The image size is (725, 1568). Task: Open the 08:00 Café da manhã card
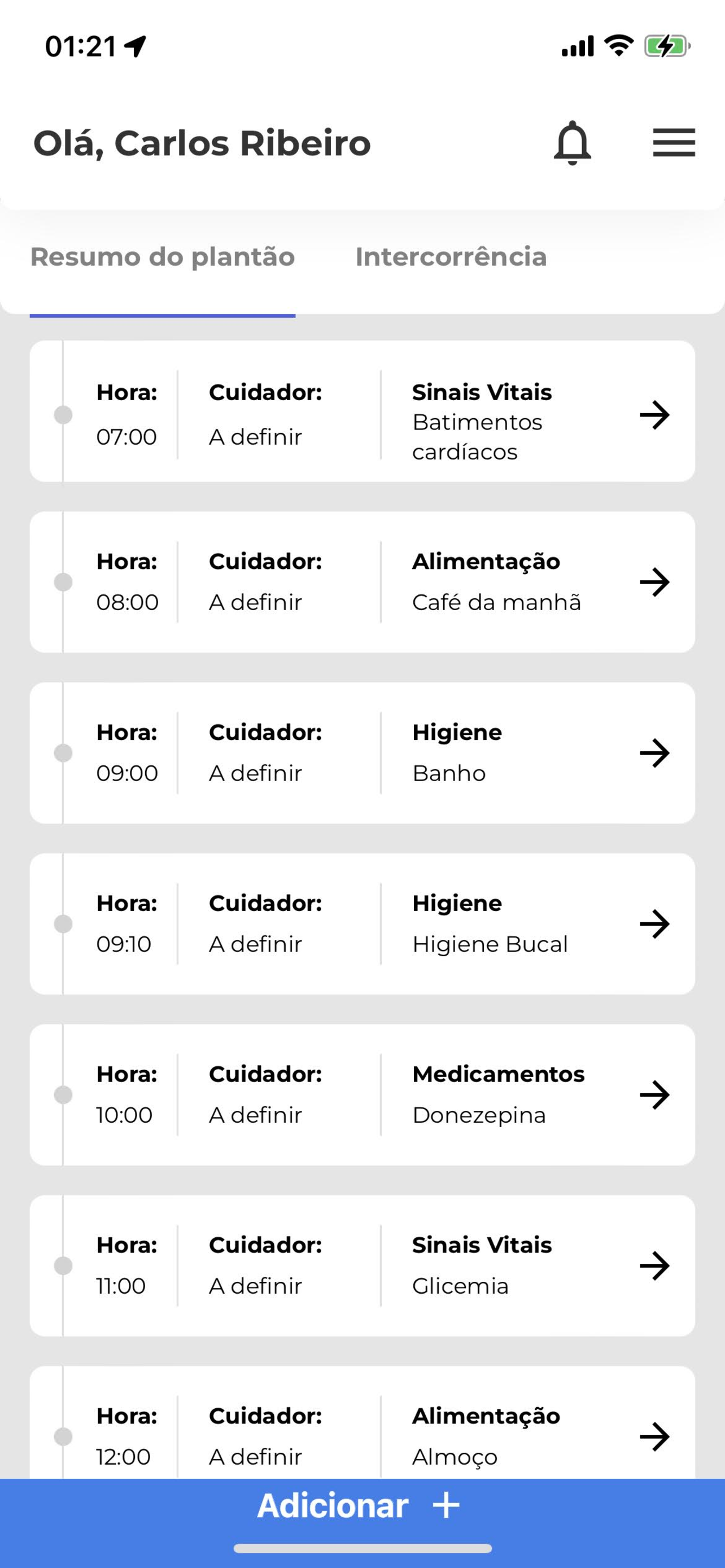click(362, 582)
